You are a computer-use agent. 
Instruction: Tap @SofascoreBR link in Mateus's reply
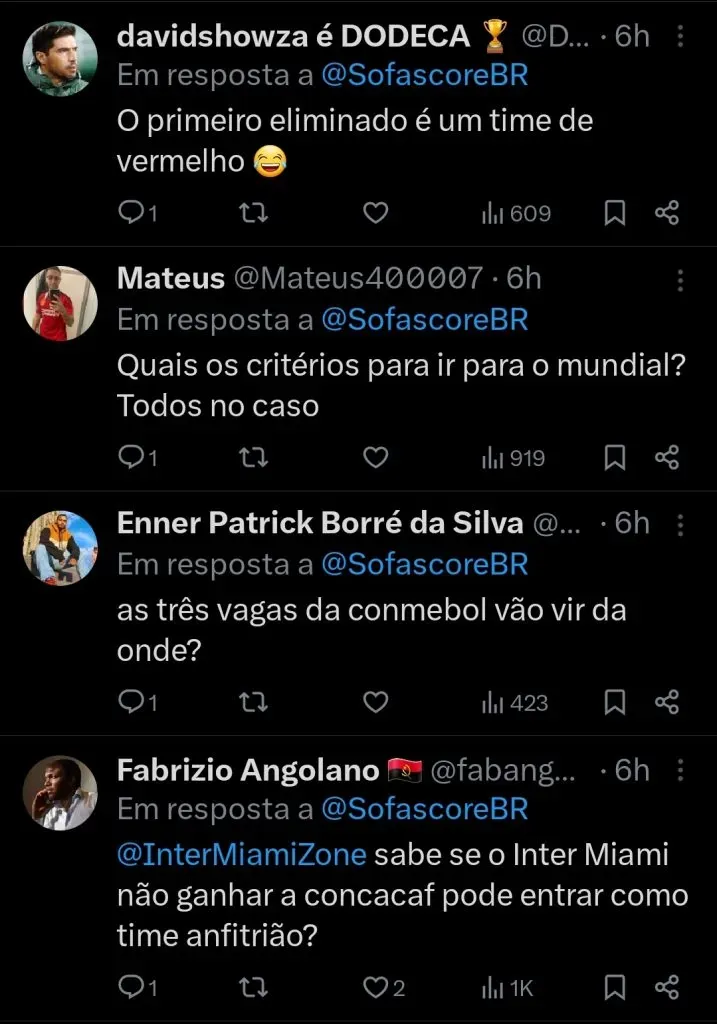pyautogui.click(x=424, y=319)
